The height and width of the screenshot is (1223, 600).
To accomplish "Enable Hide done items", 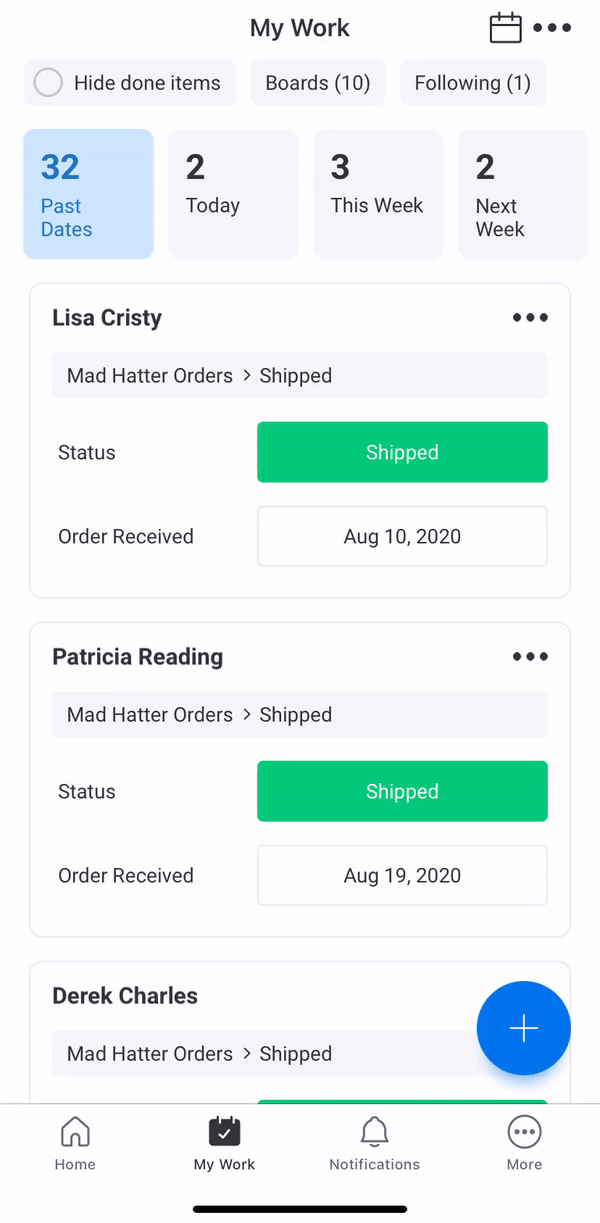I will (x=130, y=83).
